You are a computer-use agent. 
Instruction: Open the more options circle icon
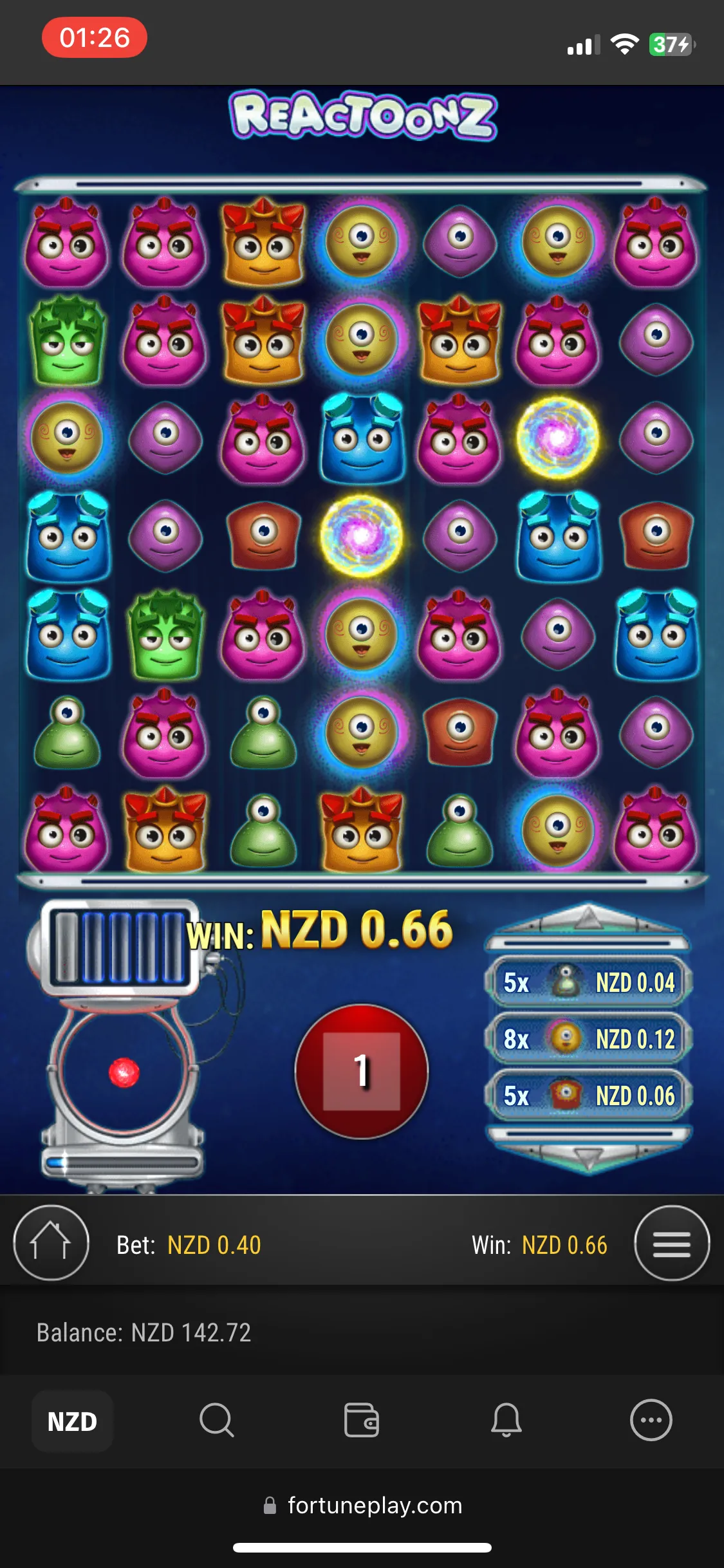651,1420
